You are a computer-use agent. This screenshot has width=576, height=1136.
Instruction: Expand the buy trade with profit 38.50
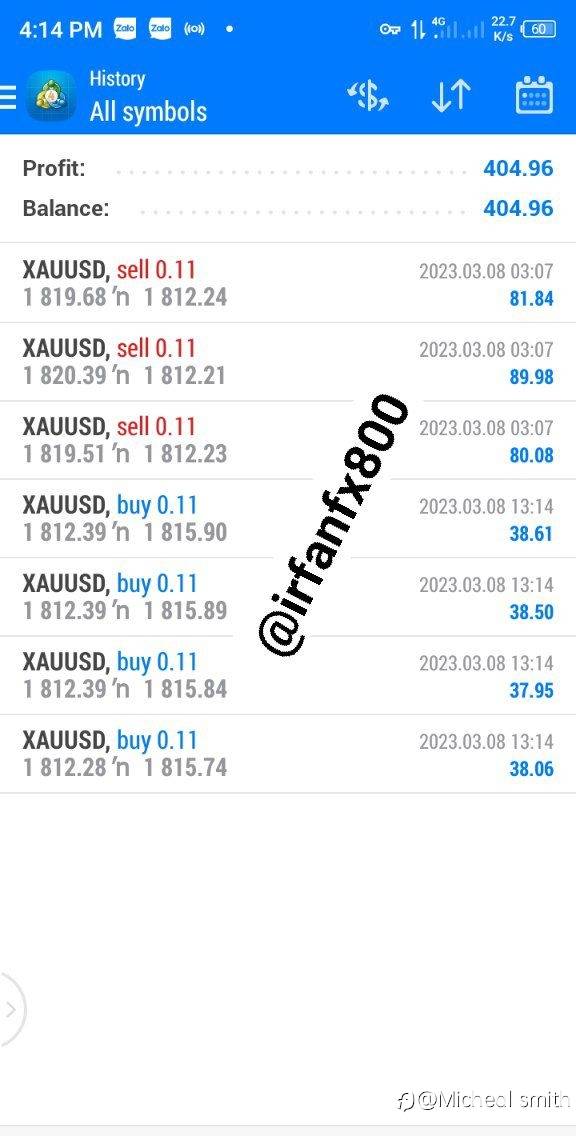(288, 596)
